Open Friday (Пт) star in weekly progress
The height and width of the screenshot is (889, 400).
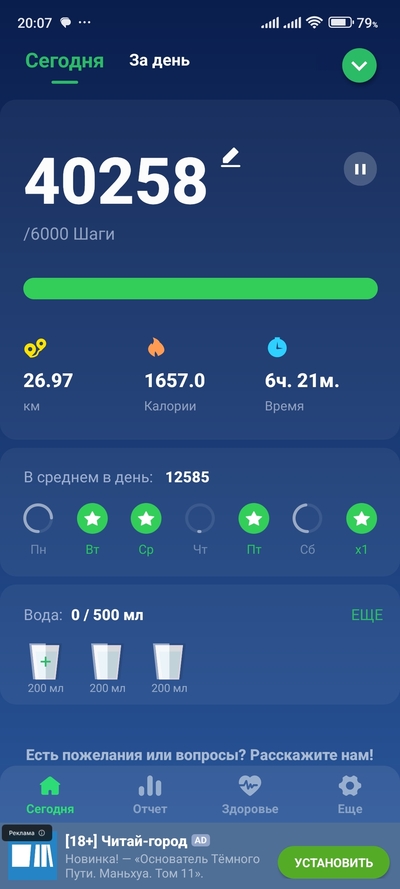254,518
